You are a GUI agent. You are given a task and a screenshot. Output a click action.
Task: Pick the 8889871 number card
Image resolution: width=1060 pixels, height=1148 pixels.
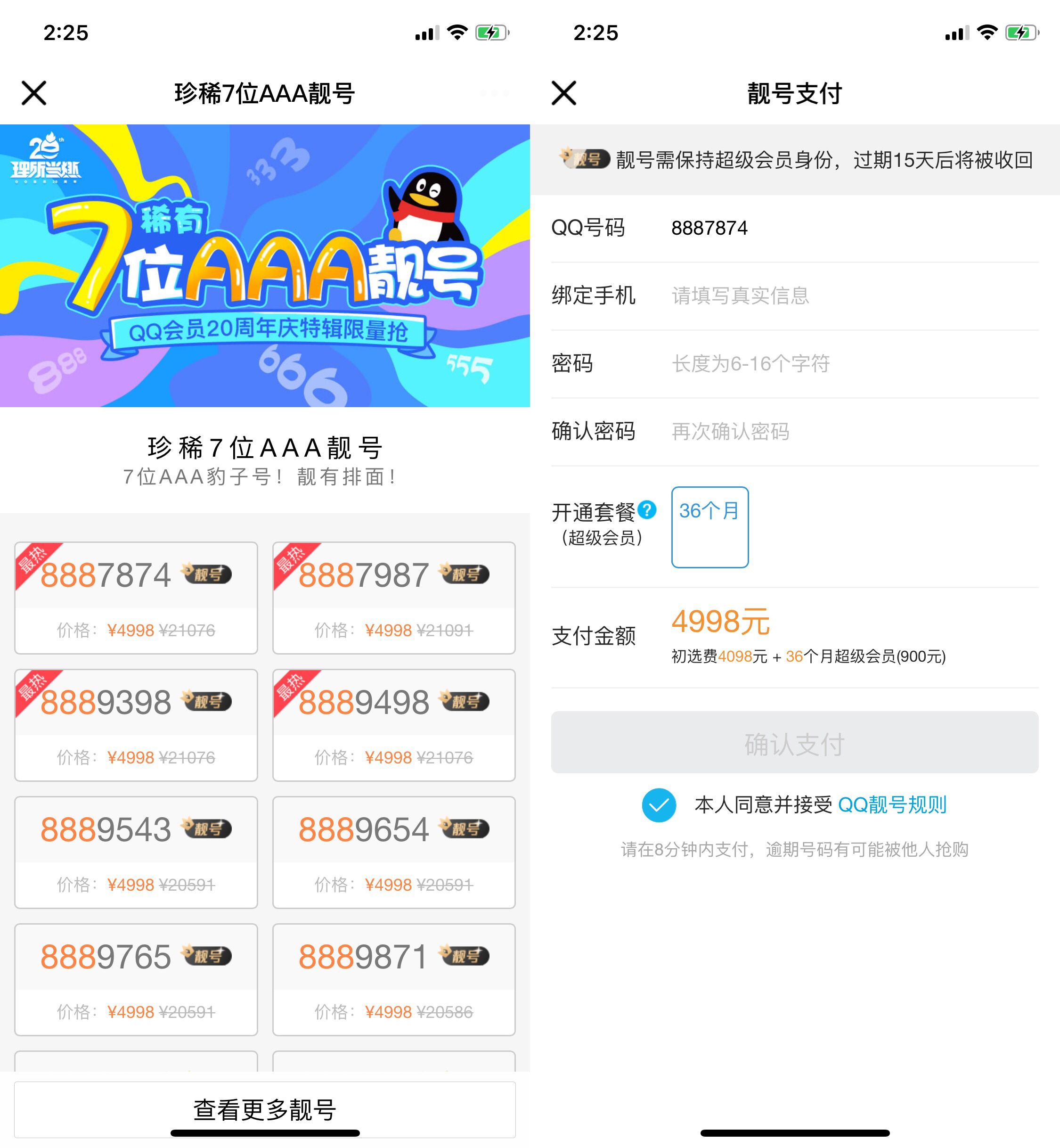(x=393, y=979)
